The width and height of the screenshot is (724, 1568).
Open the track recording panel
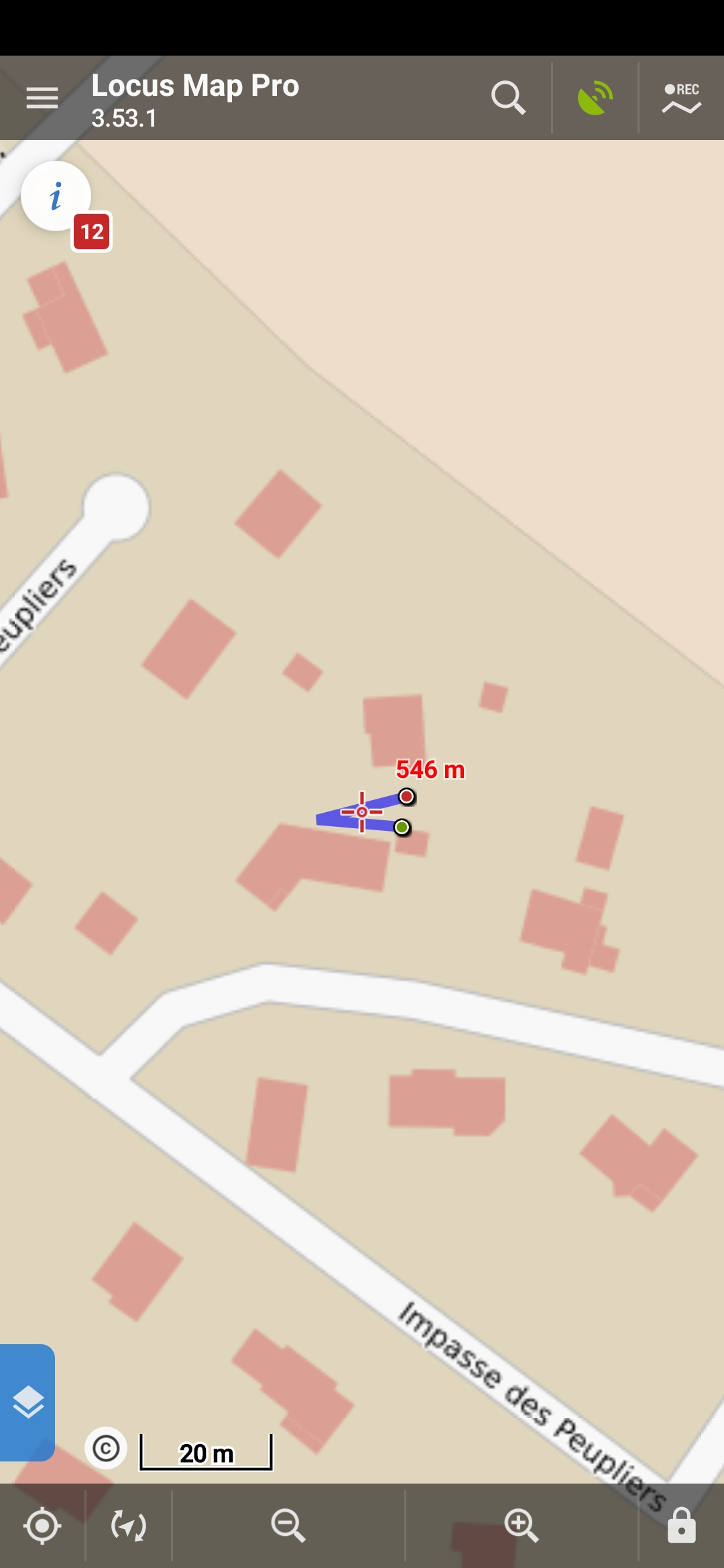(681, 99)
